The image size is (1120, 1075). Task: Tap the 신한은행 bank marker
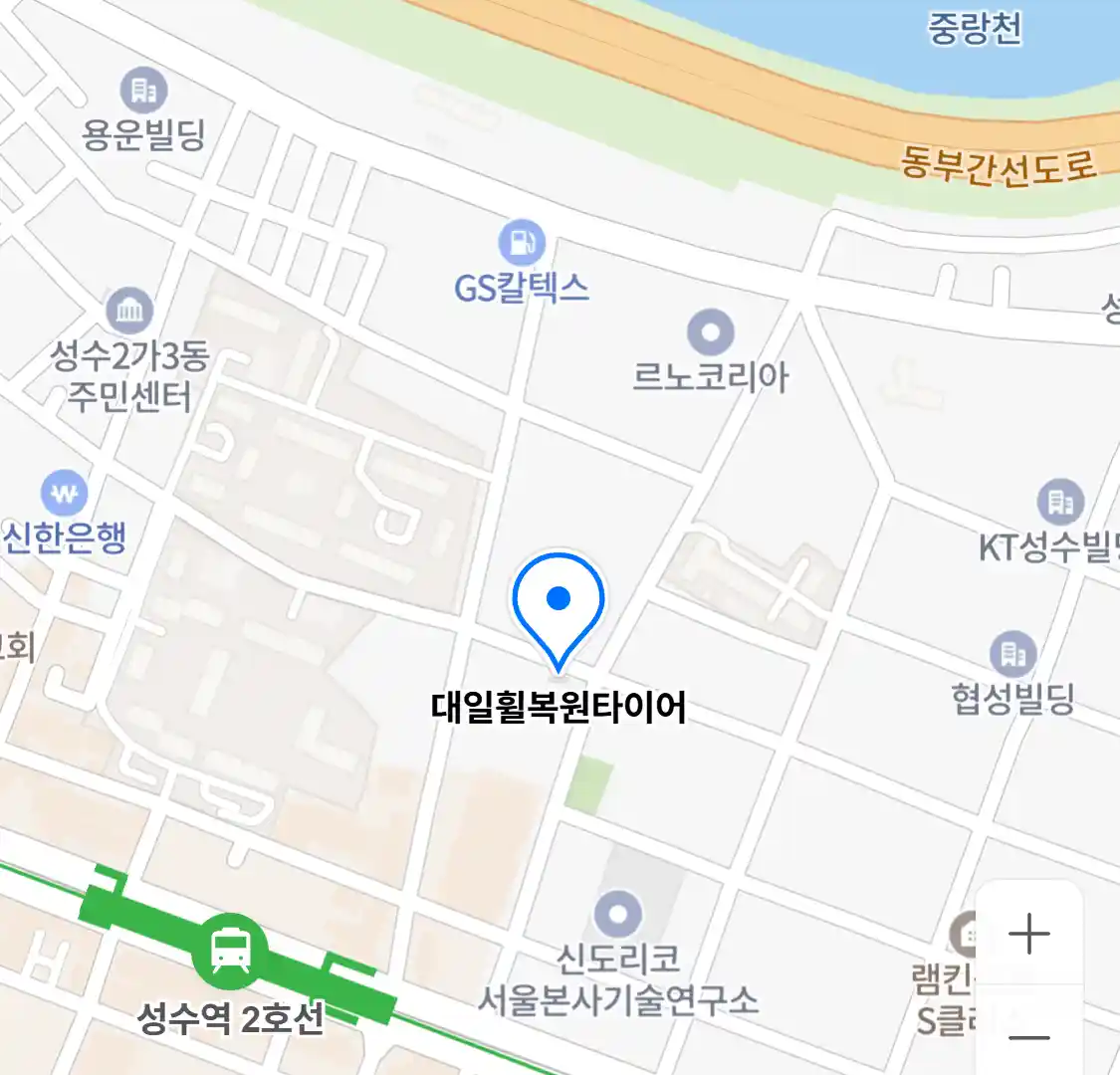(65, 494)
